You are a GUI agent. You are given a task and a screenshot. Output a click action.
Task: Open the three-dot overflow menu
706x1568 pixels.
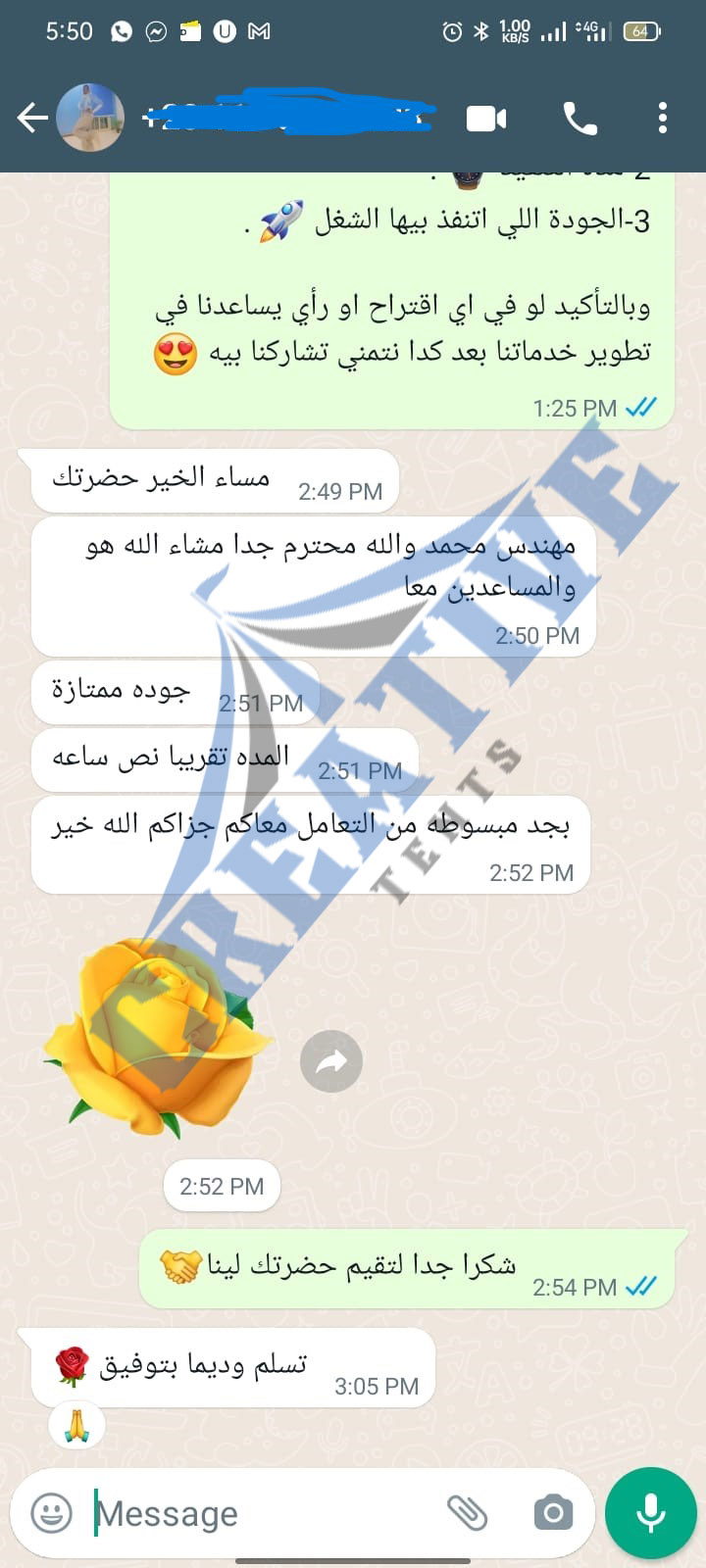click(x=663, y=119)
